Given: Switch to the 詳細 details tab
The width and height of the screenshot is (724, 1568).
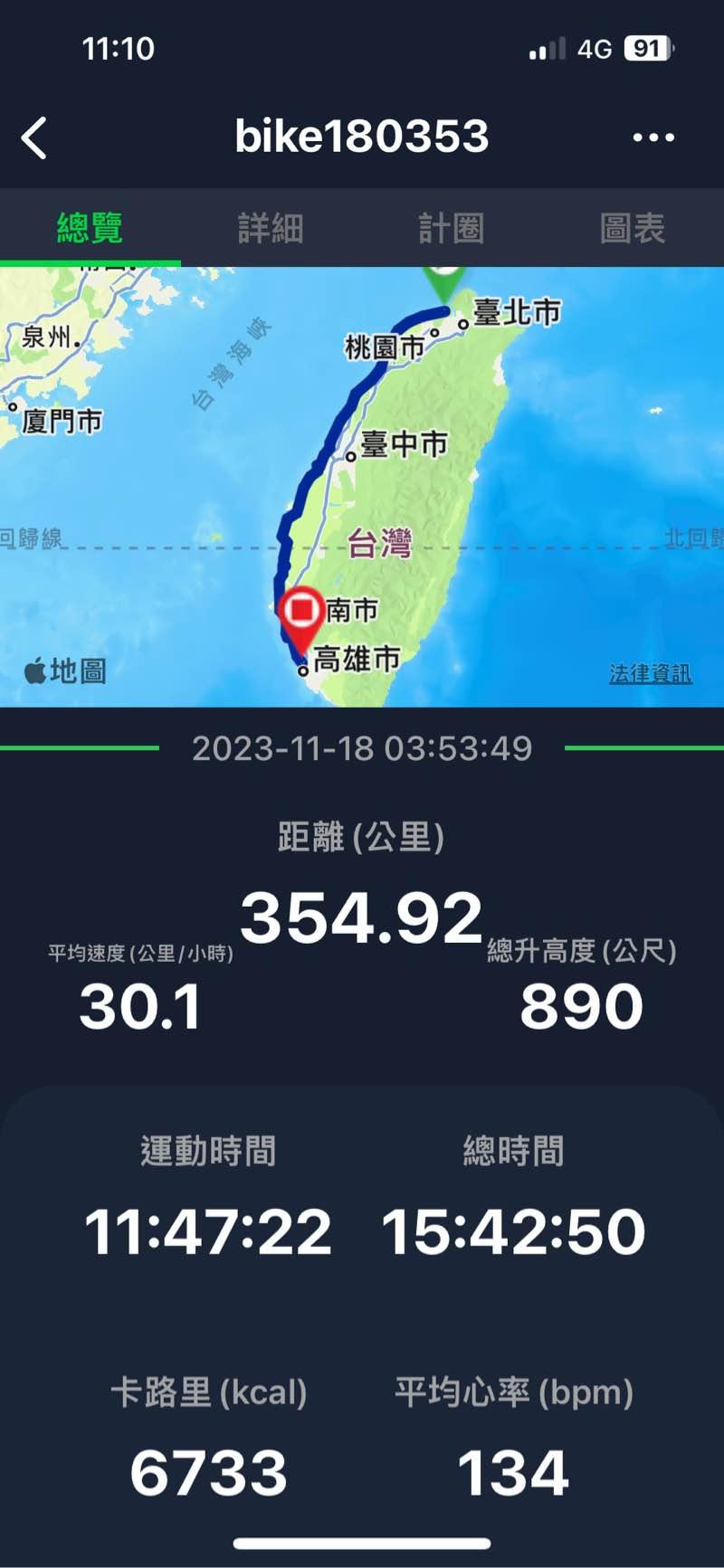Looking at the screenshot, I should pos(271,228).
